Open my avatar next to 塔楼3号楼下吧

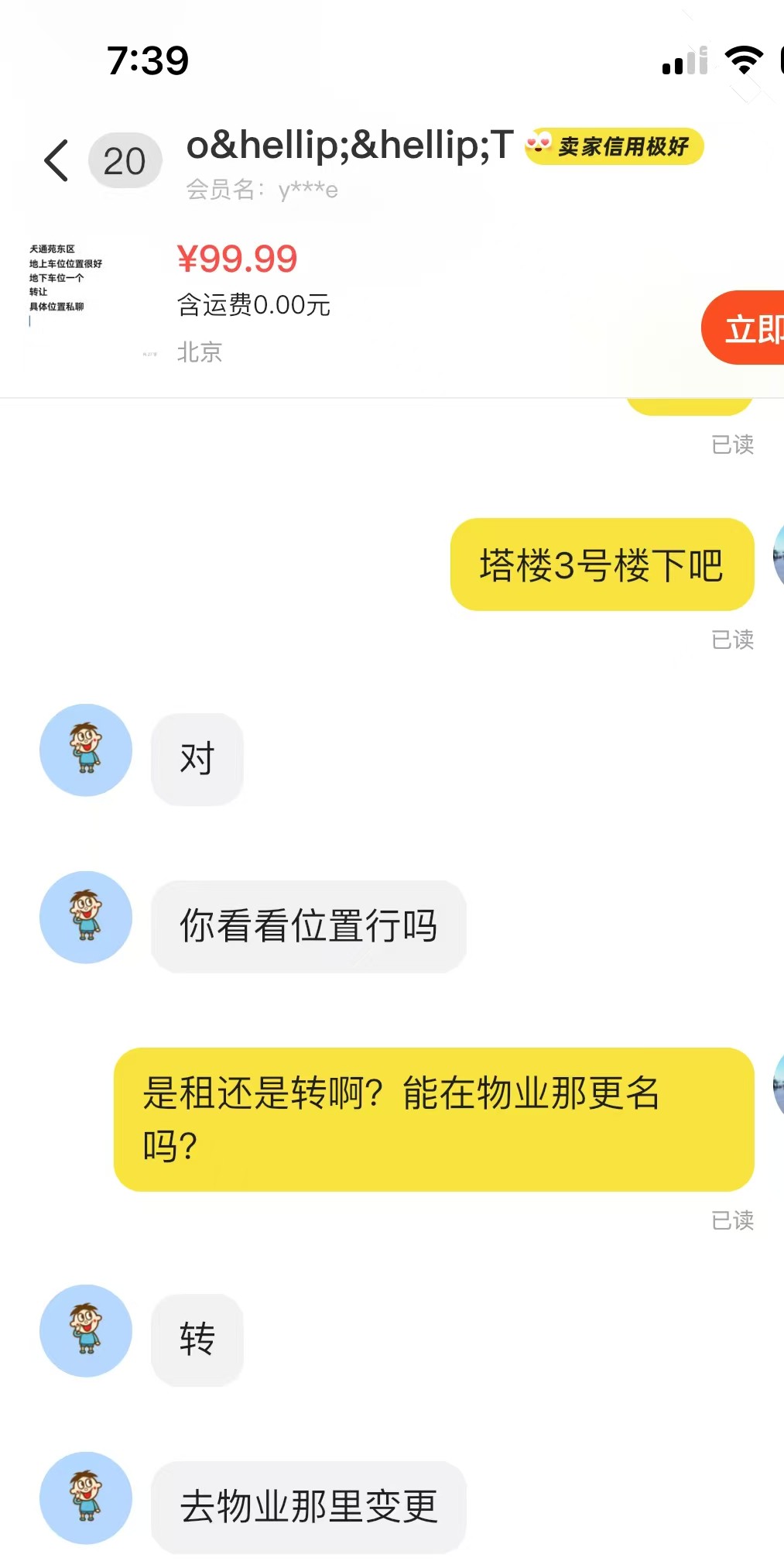click(778, 556)
